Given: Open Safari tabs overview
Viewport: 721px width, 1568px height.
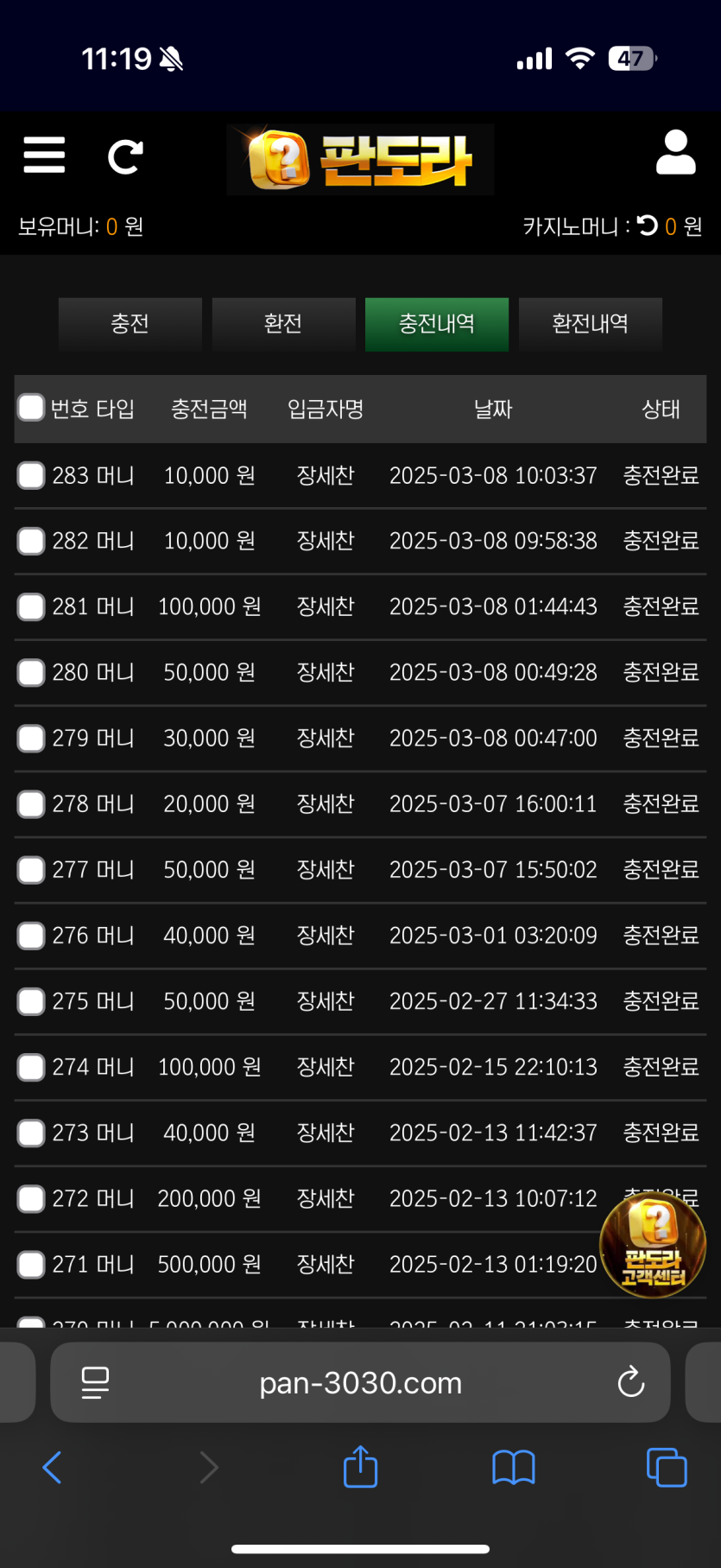Looking at the screenshot, I should point(667,1467).
